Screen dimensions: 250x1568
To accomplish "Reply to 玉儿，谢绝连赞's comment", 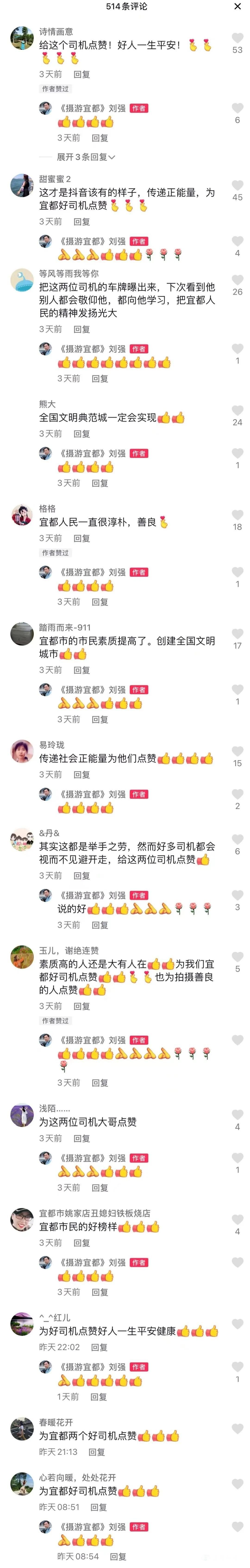I will pyautogui.click(x=81, y=1006).
